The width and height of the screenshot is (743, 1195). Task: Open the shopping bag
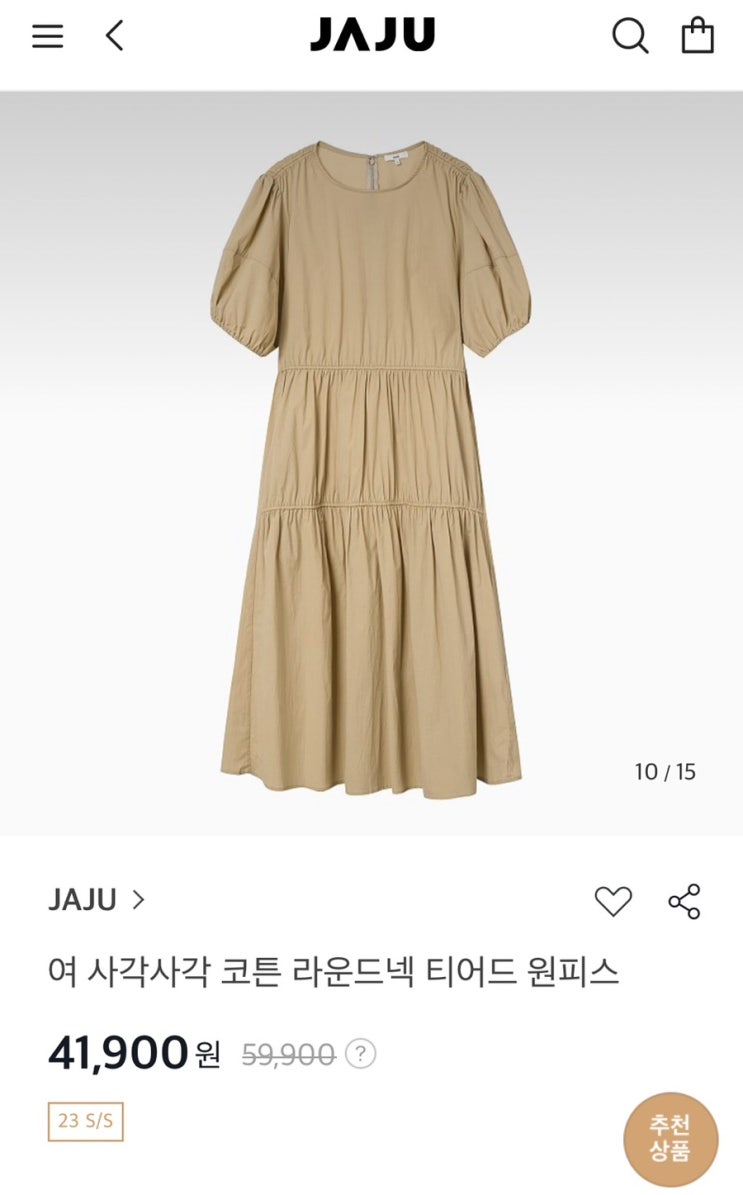coord(697,36)
